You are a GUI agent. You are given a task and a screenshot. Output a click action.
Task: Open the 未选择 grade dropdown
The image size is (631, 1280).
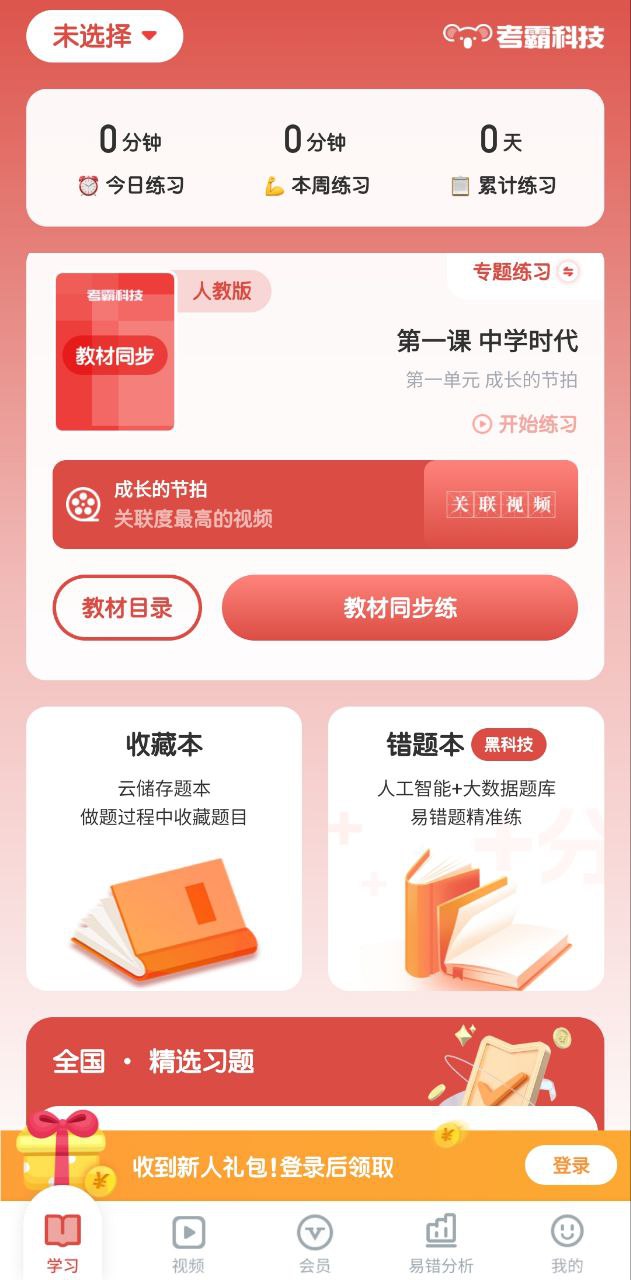coord(104,37)
